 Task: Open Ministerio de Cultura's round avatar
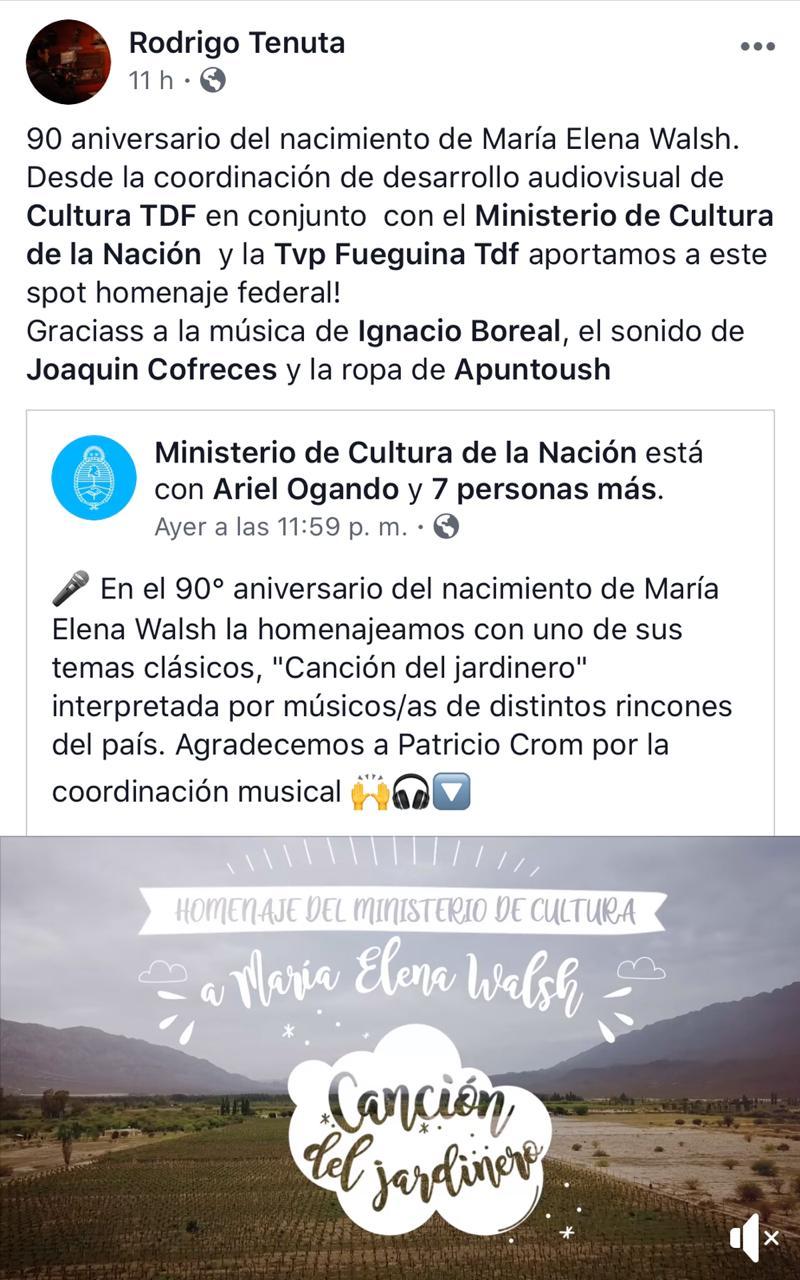(94, 477)
